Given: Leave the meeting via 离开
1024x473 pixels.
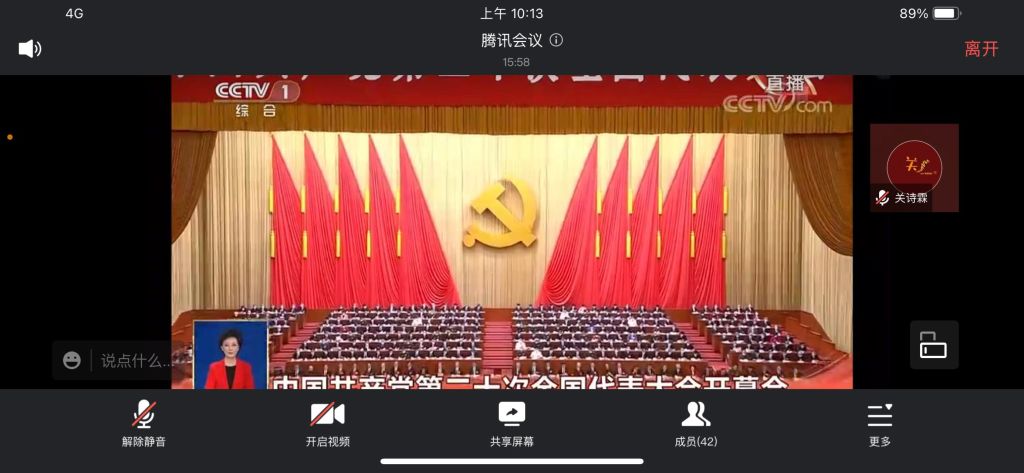Looking at the screenshot, I should [x=980, y=49].
